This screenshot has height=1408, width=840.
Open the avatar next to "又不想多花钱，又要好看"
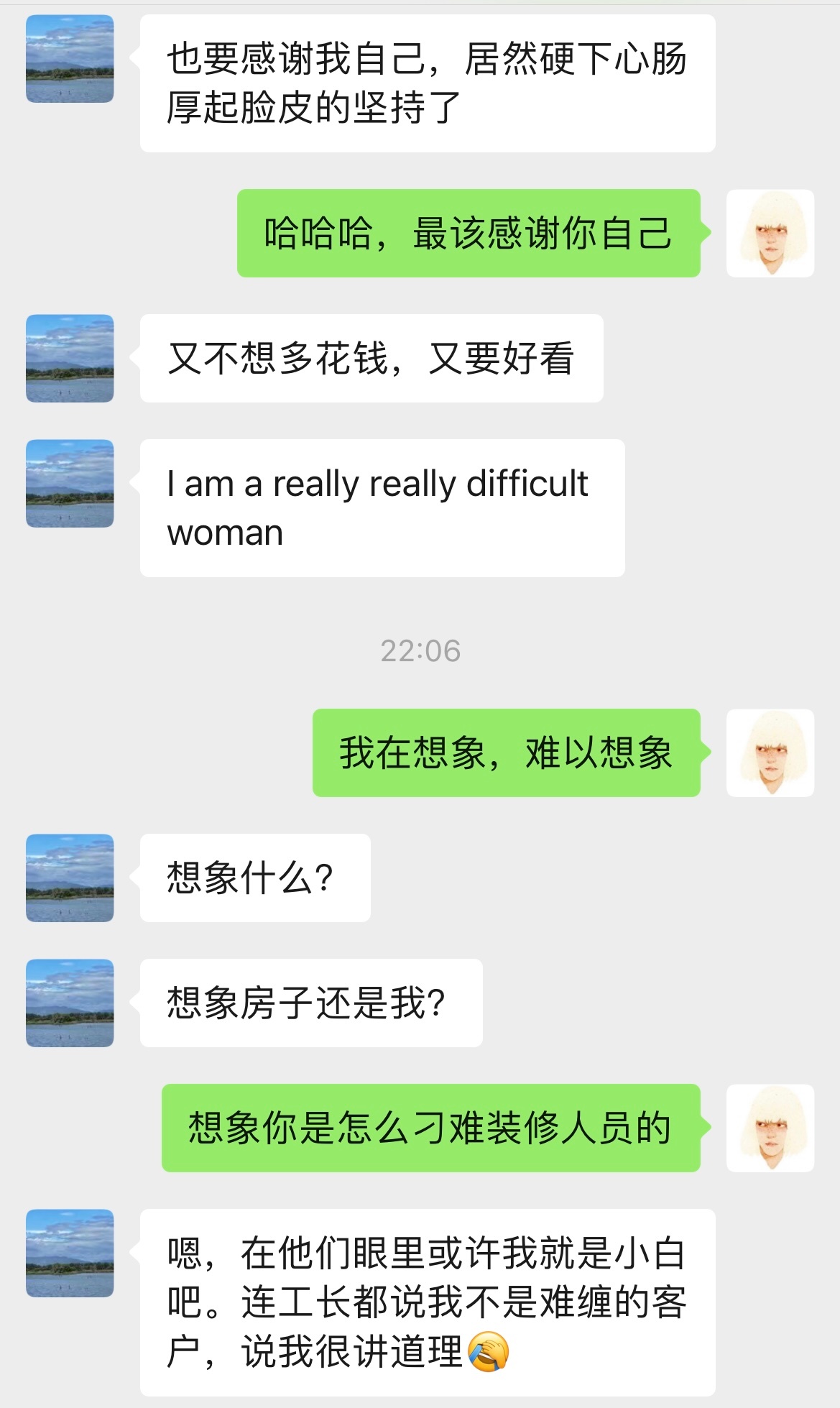coord(70,358)
